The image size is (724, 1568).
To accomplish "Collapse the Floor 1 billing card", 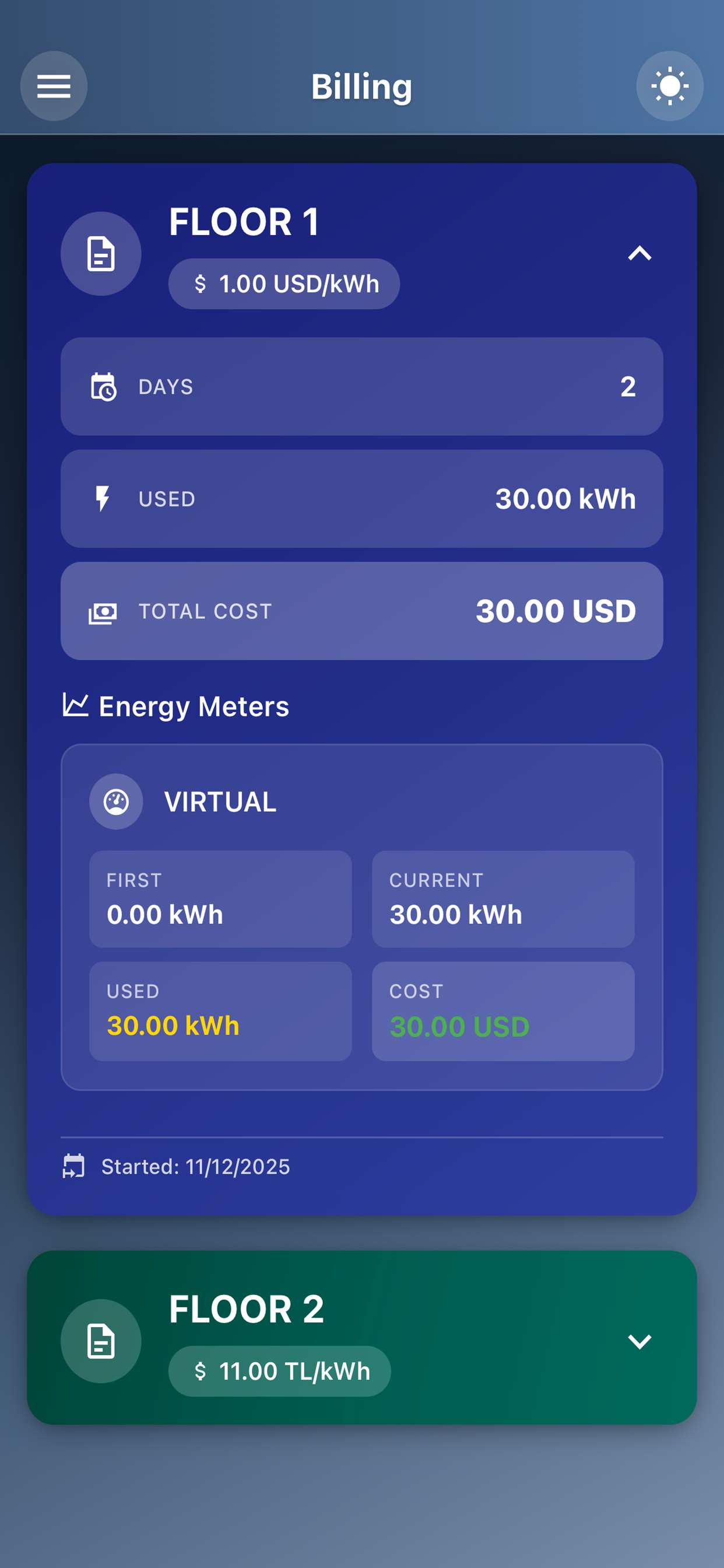I will click(639, 253).
